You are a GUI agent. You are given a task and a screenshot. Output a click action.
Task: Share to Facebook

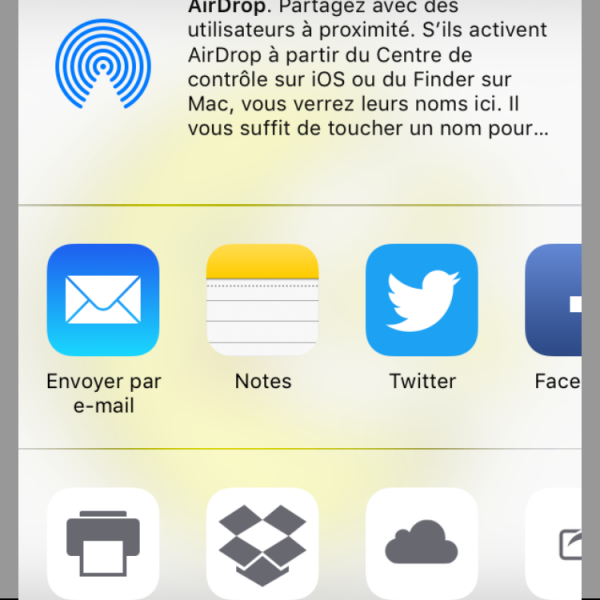click(554, 300)
